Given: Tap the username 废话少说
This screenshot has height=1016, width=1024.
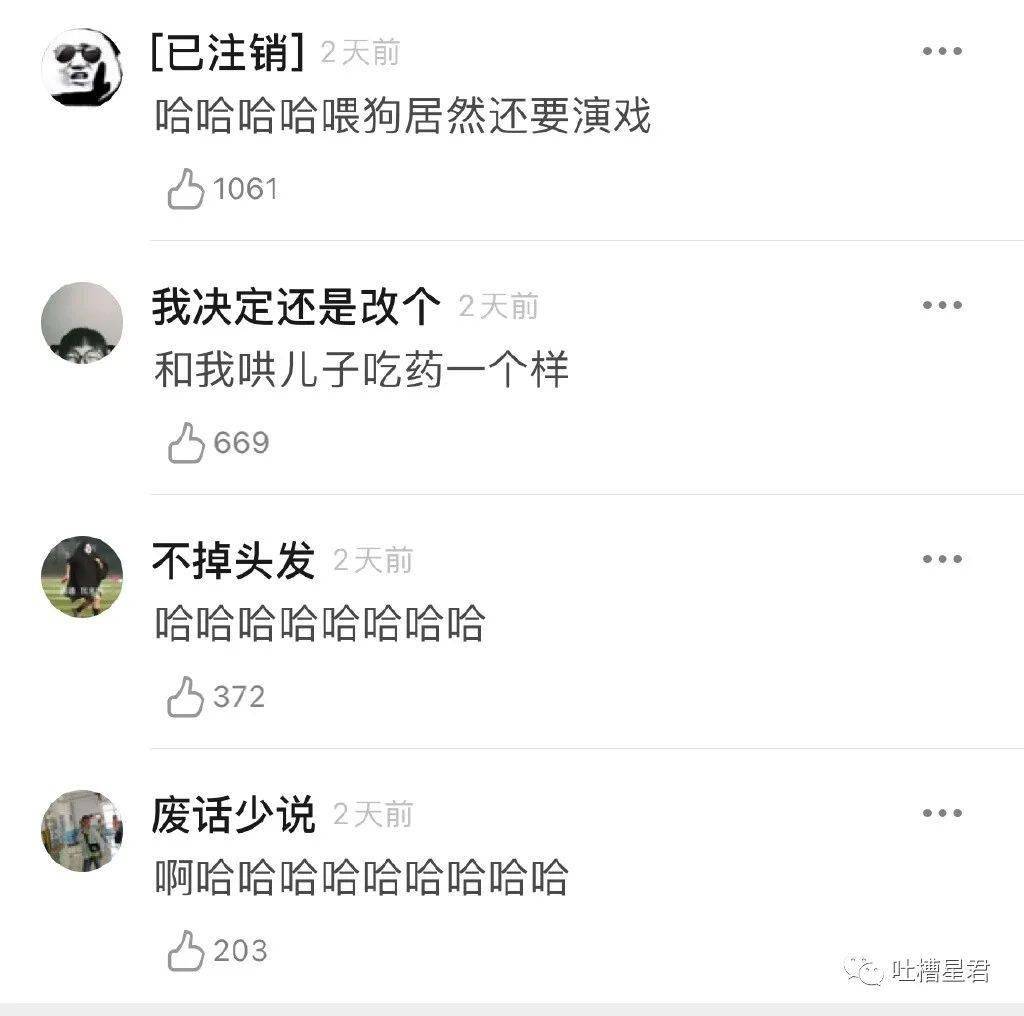Looking at the screenshot, I should click(x=233, y=814).
